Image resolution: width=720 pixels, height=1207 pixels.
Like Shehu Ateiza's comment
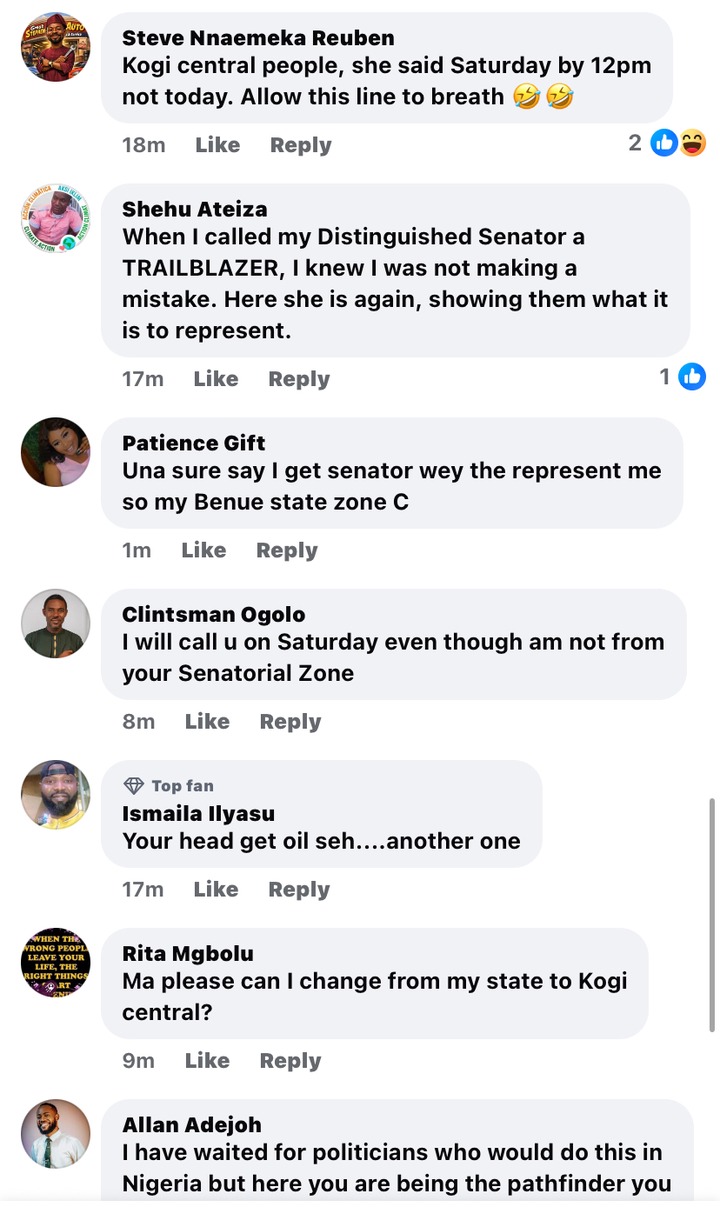pyautogui.click(x=215, y=379)
